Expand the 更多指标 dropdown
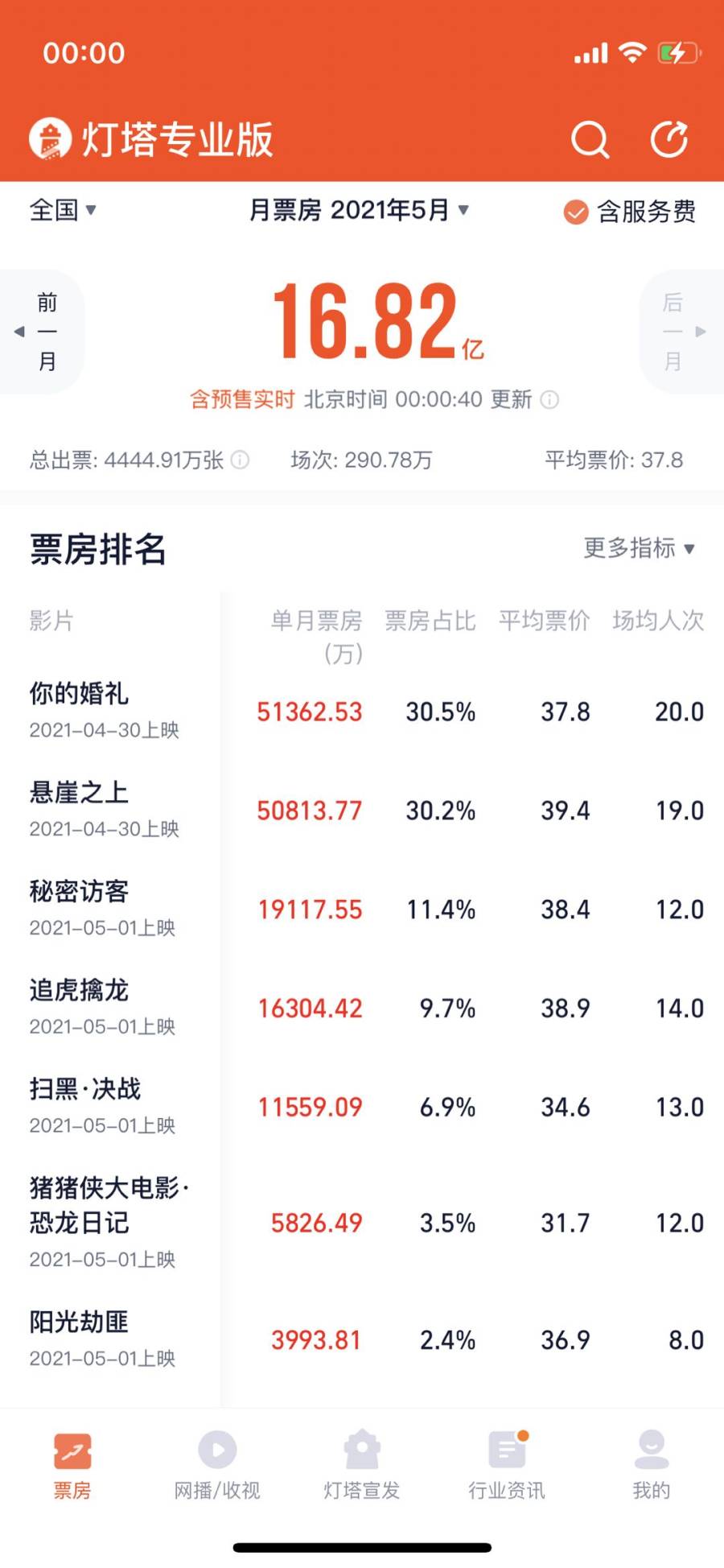This screenshot has width=724, height=1568. click(639, 548)
